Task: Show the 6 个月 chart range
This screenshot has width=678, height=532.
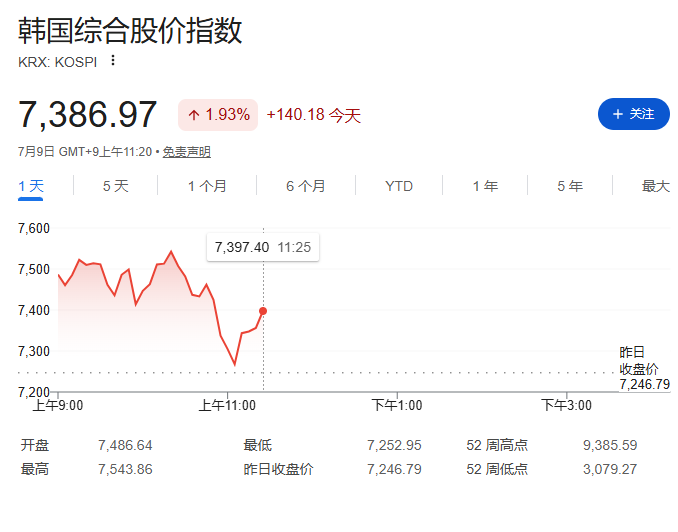Action: [306, 186]
